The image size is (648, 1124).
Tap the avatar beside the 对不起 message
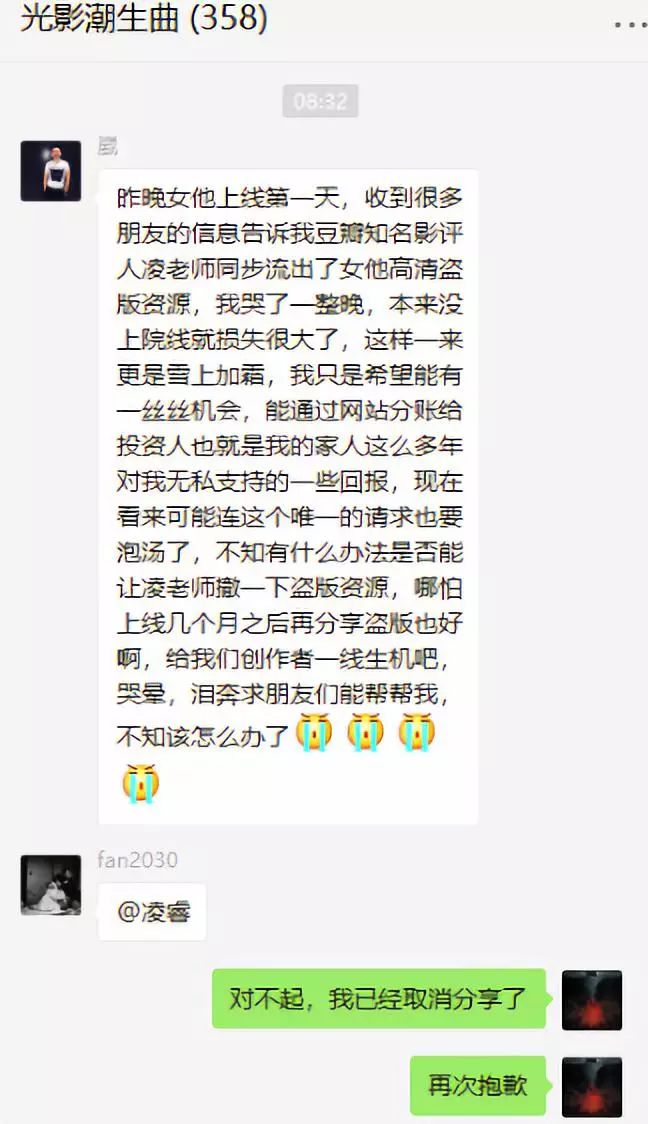[x=592, y=999]
